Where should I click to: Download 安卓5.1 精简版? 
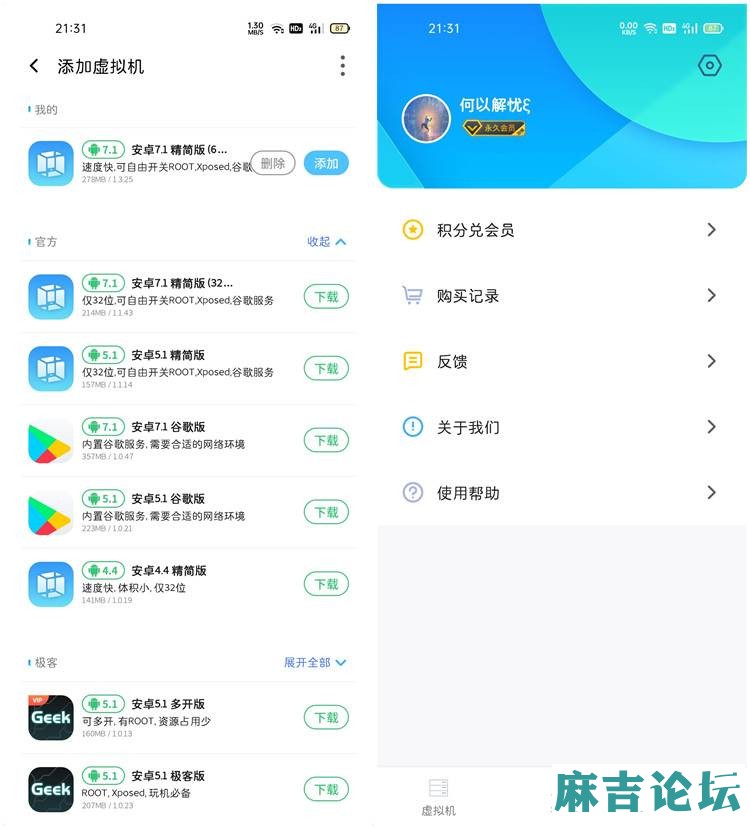tap(326, 369)
